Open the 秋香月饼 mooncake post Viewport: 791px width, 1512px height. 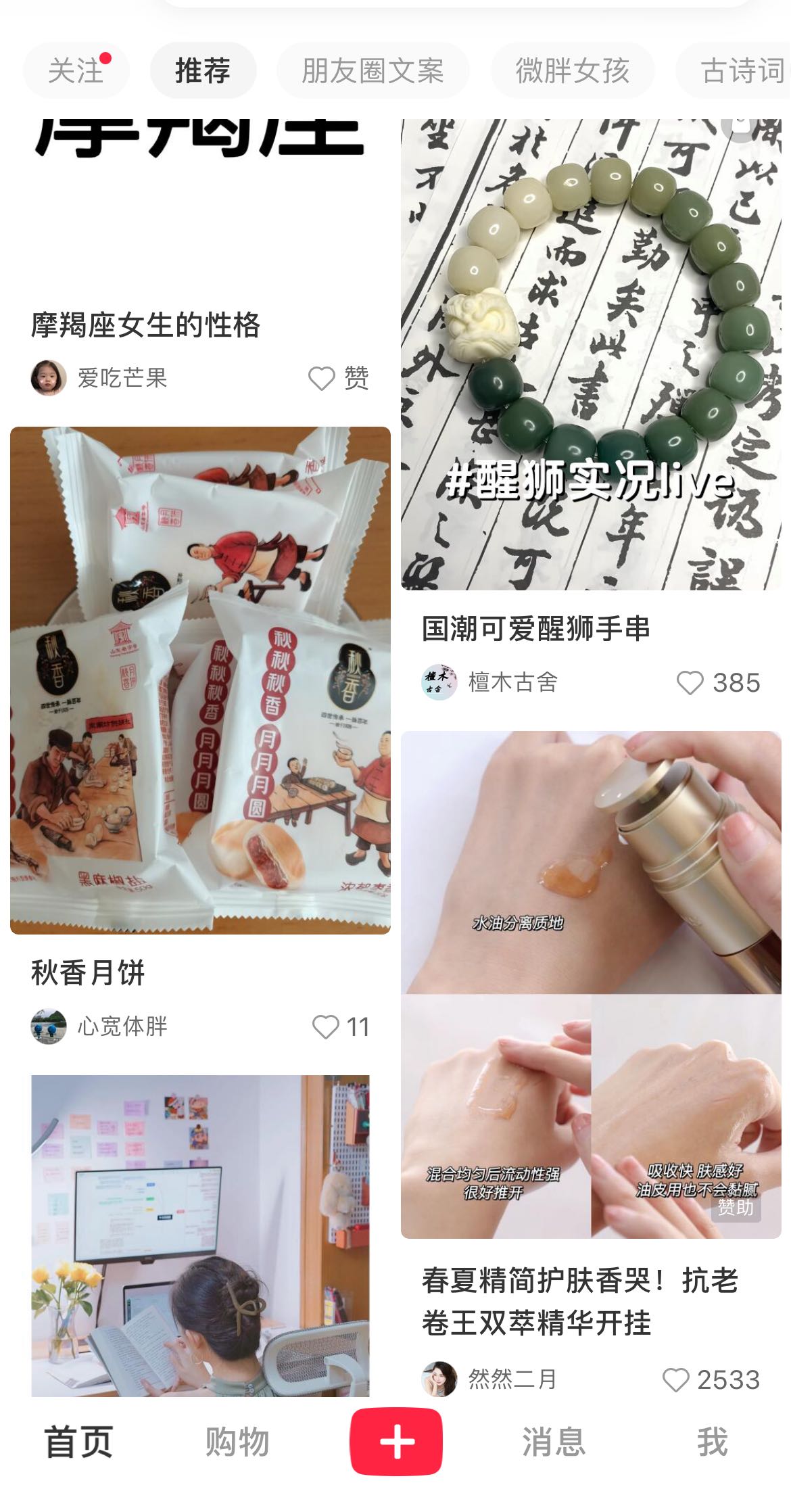200,680
